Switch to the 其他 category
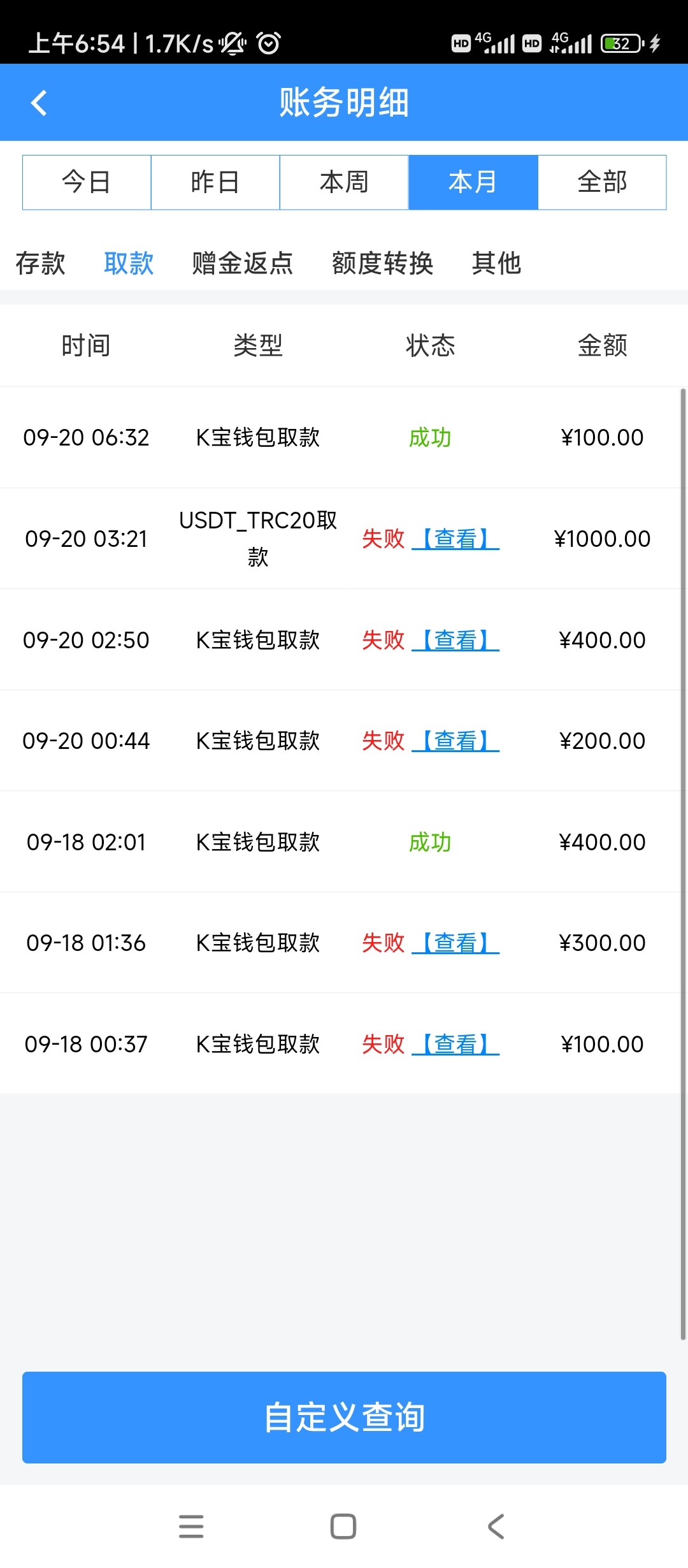 click(x=496, y=263)
